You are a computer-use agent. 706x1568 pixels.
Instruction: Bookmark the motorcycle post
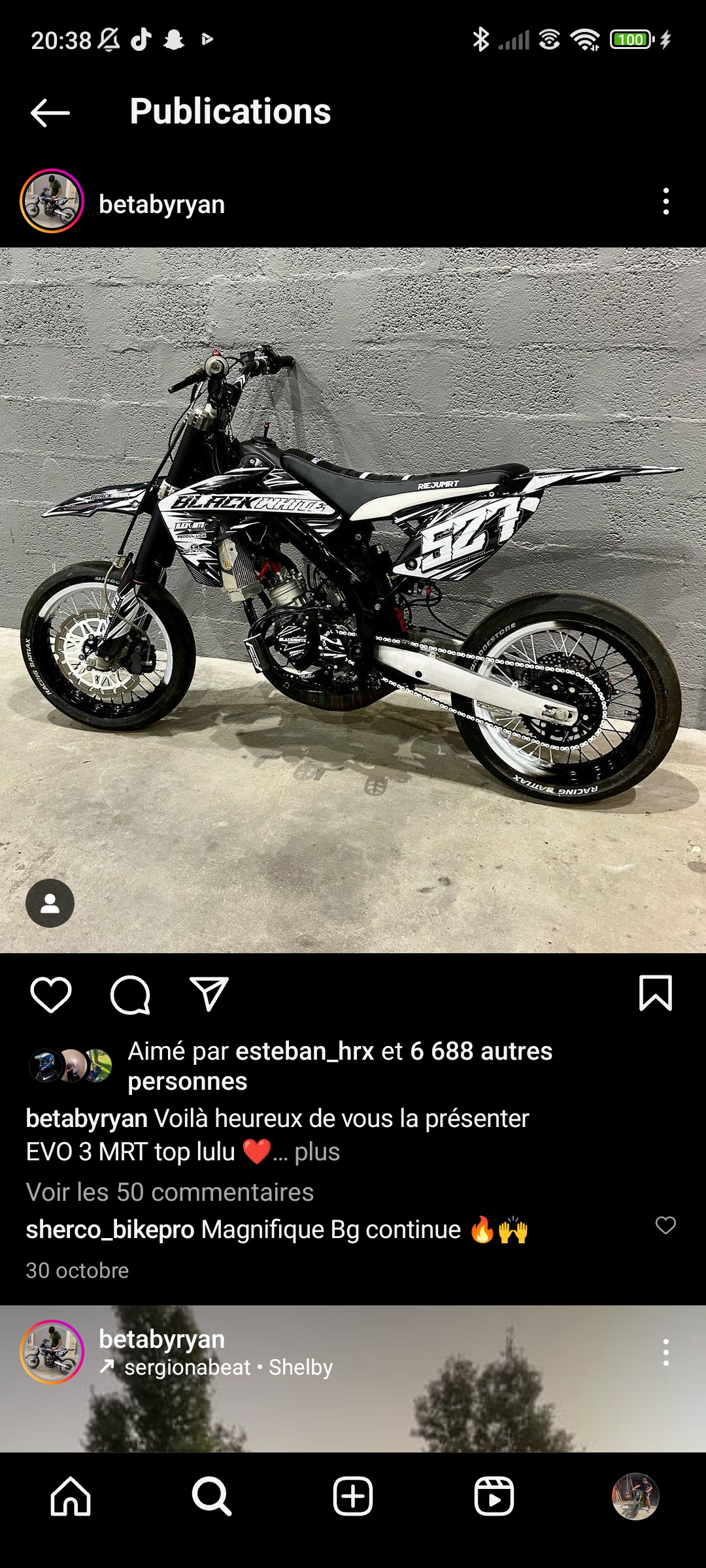point(655,993)
